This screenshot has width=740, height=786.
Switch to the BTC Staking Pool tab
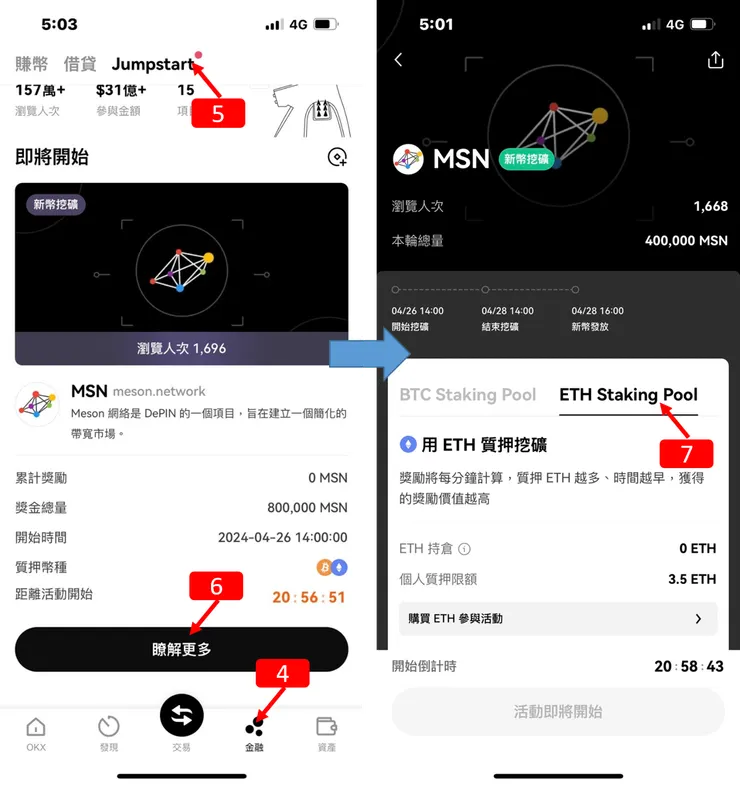[x=469, y=395]
